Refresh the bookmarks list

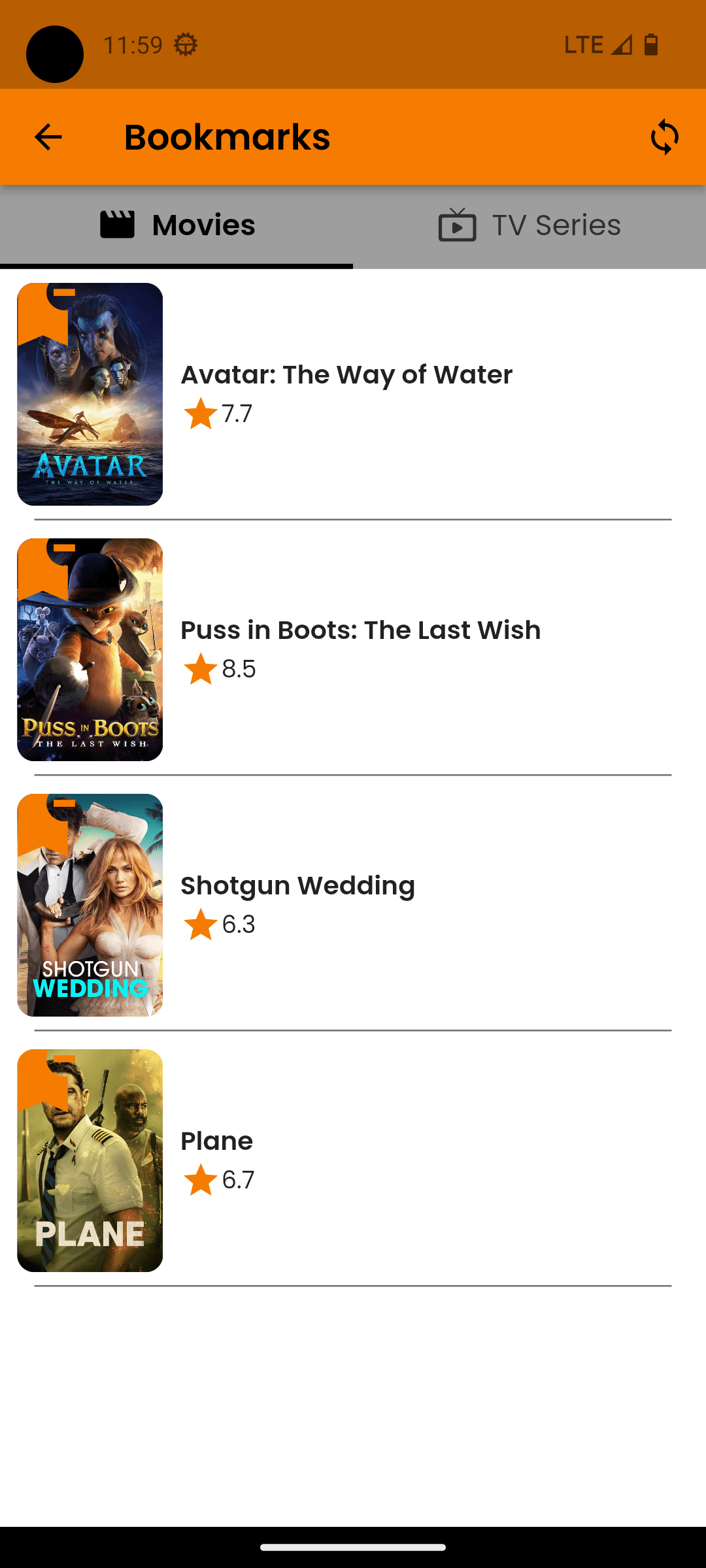point(664,137)
